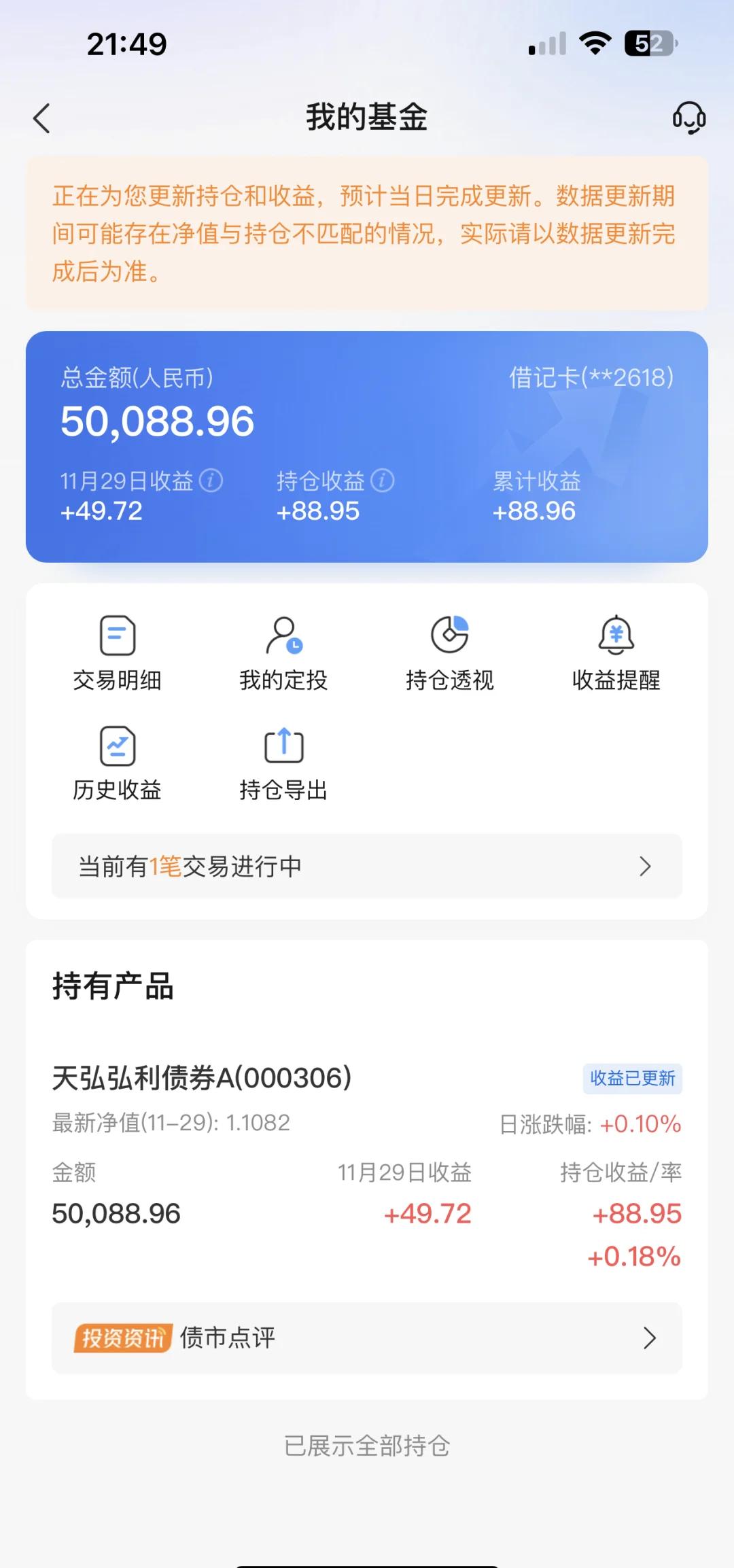This screenshot has width=734, height=1568.
Task: Tap the info icon beside 11月29日收益
Action: (211, 479)
